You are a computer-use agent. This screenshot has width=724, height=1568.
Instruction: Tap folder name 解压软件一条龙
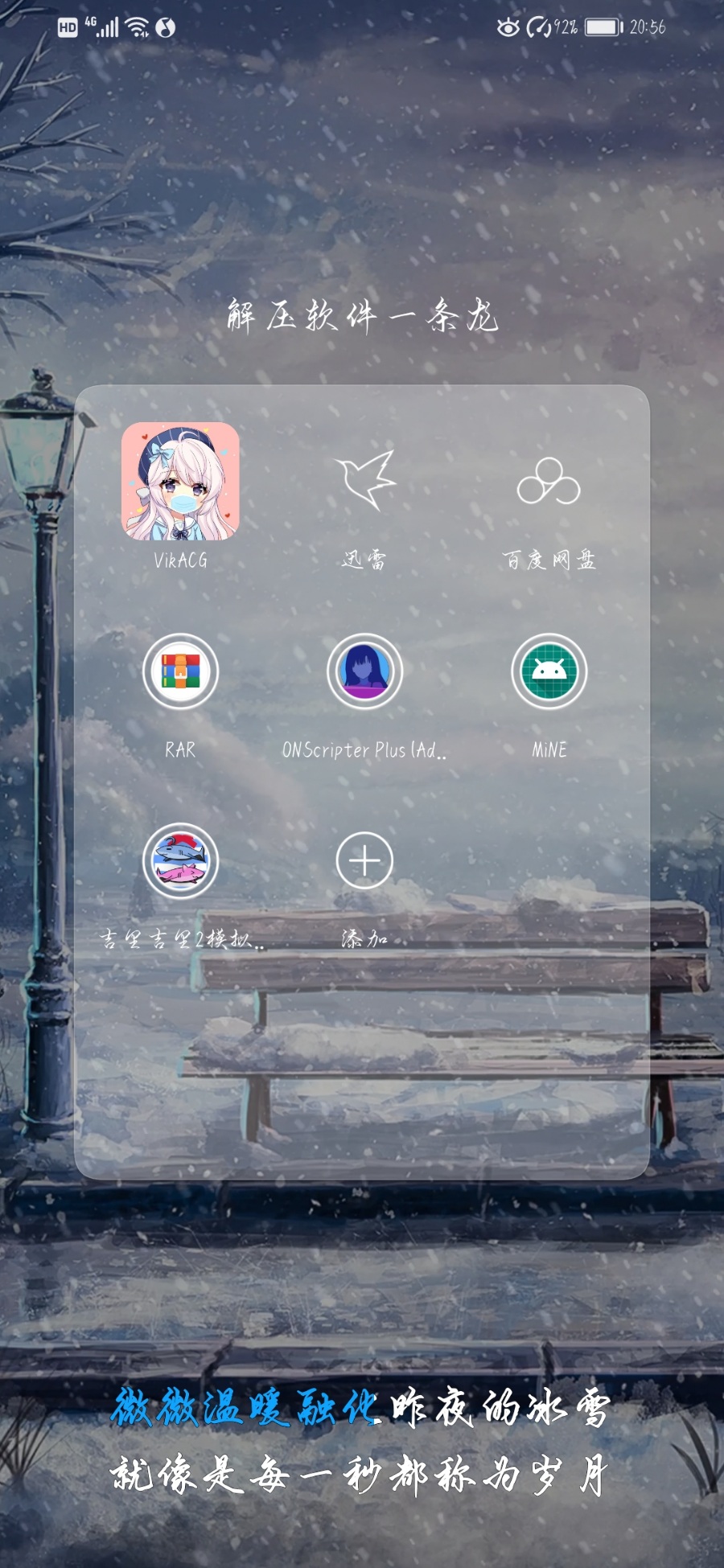click(362, 315)
